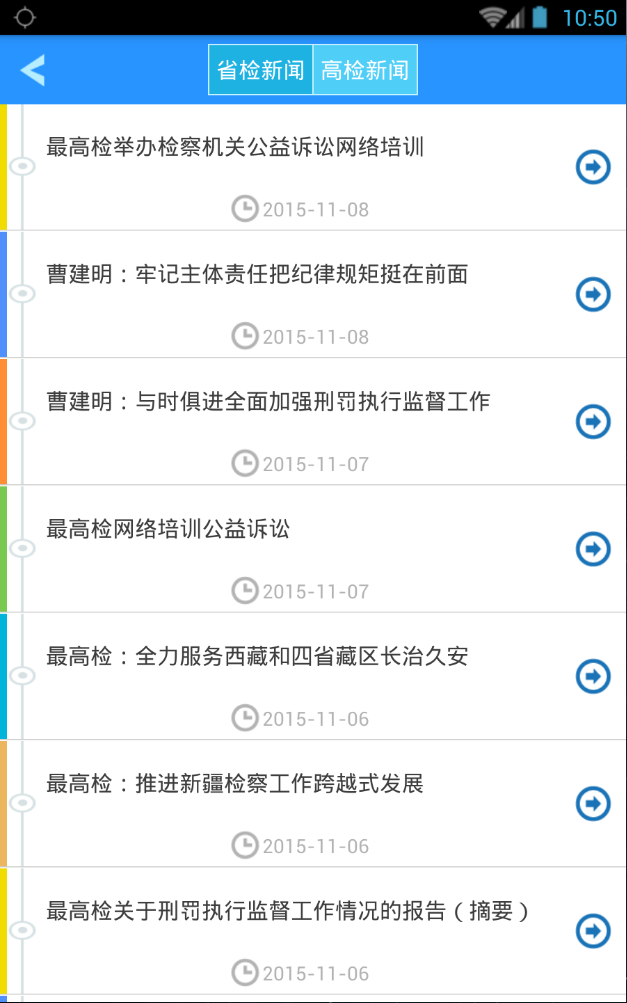Read 曹建明：与时俱进全面加强刑罚执行监督工作

point(268,402)
